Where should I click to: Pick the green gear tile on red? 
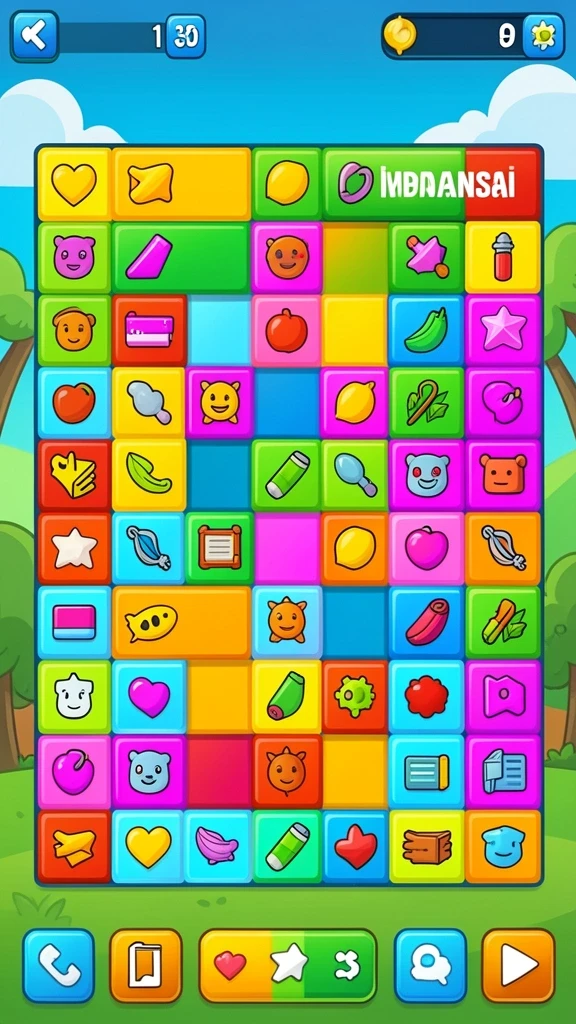(355, 696)
